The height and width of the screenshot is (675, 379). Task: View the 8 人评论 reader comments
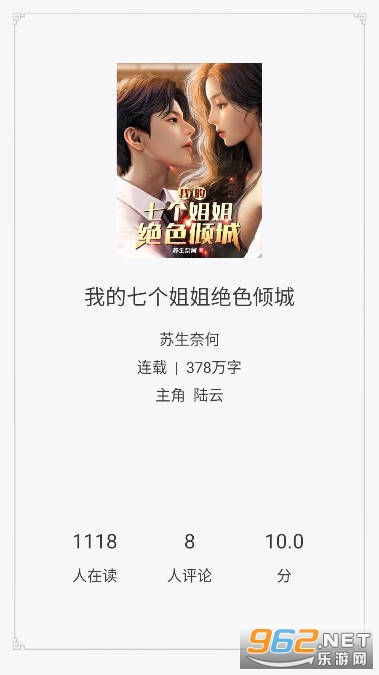190,557
